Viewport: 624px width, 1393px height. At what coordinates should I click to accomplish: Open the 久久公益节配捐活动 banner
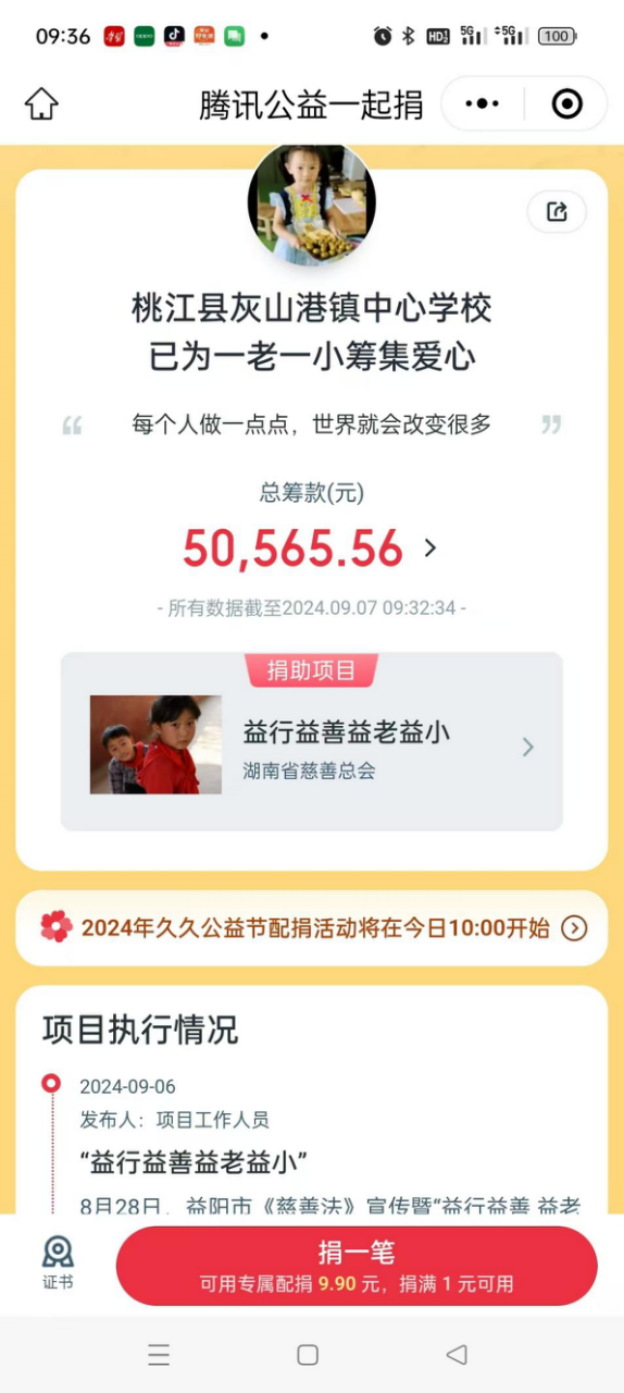311,928
